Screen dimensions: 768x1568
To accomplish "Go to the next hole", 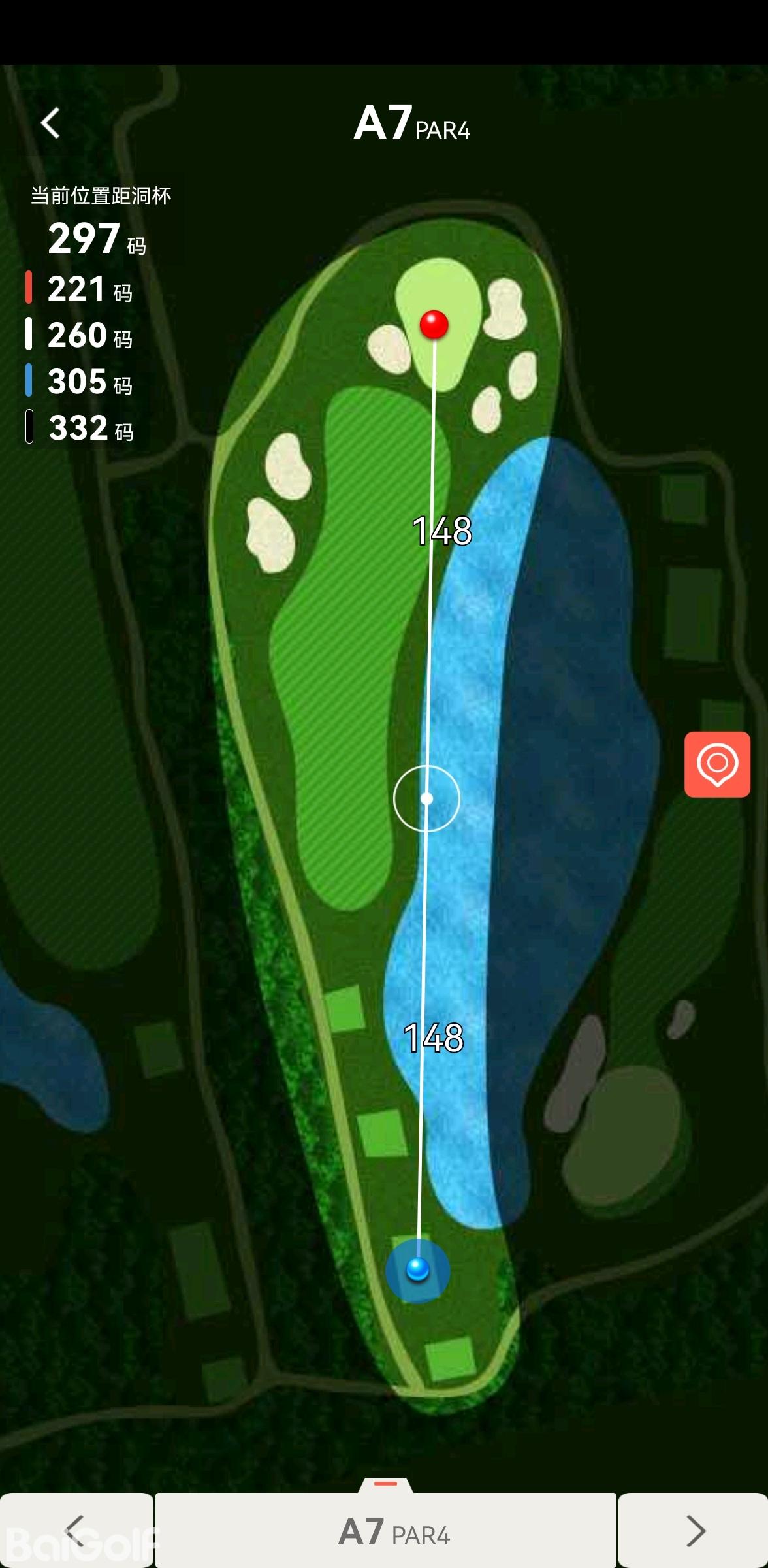I will click(694, 1531).
